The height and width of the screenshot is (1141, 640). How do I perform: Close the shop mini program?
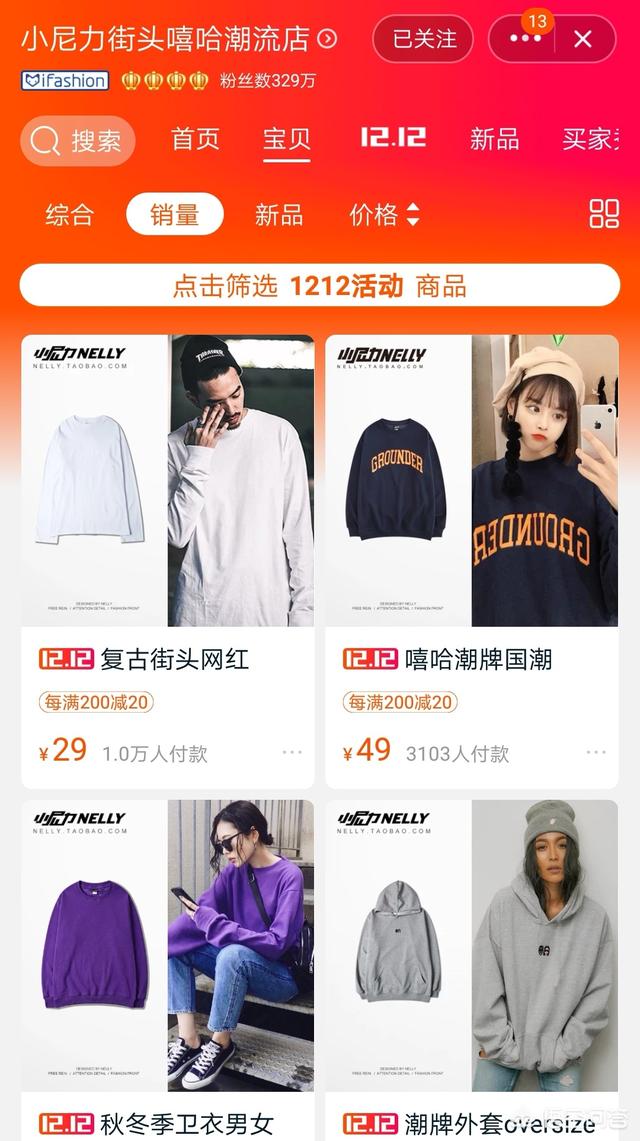pos(583,39)
